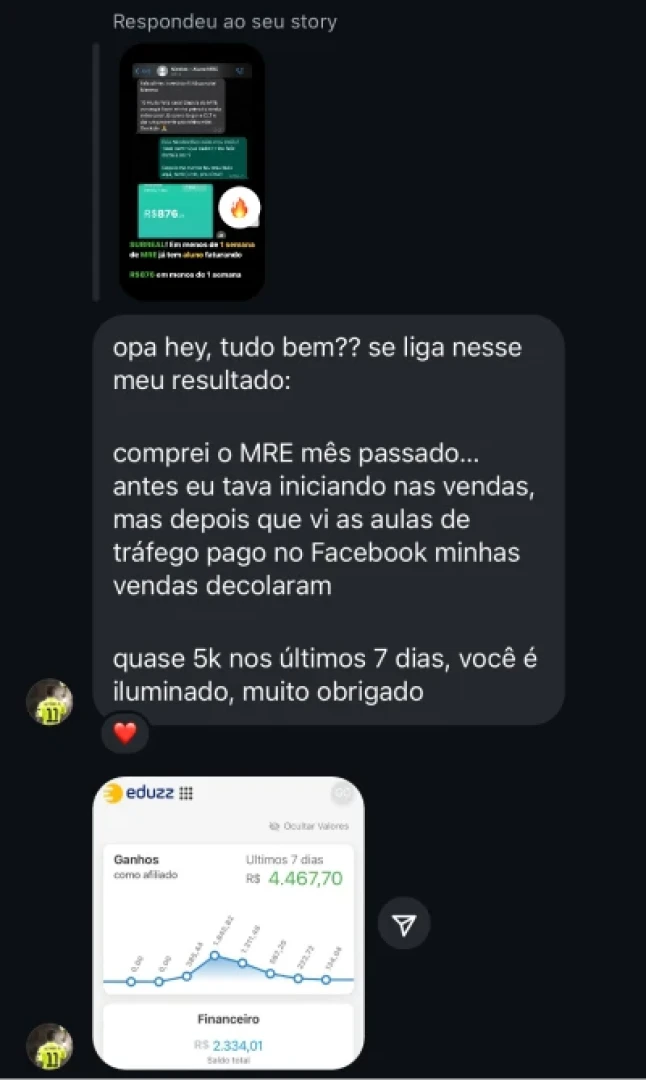
Task: Open sender's profile avatar beside eduzz image
Action: (49, 1047)
